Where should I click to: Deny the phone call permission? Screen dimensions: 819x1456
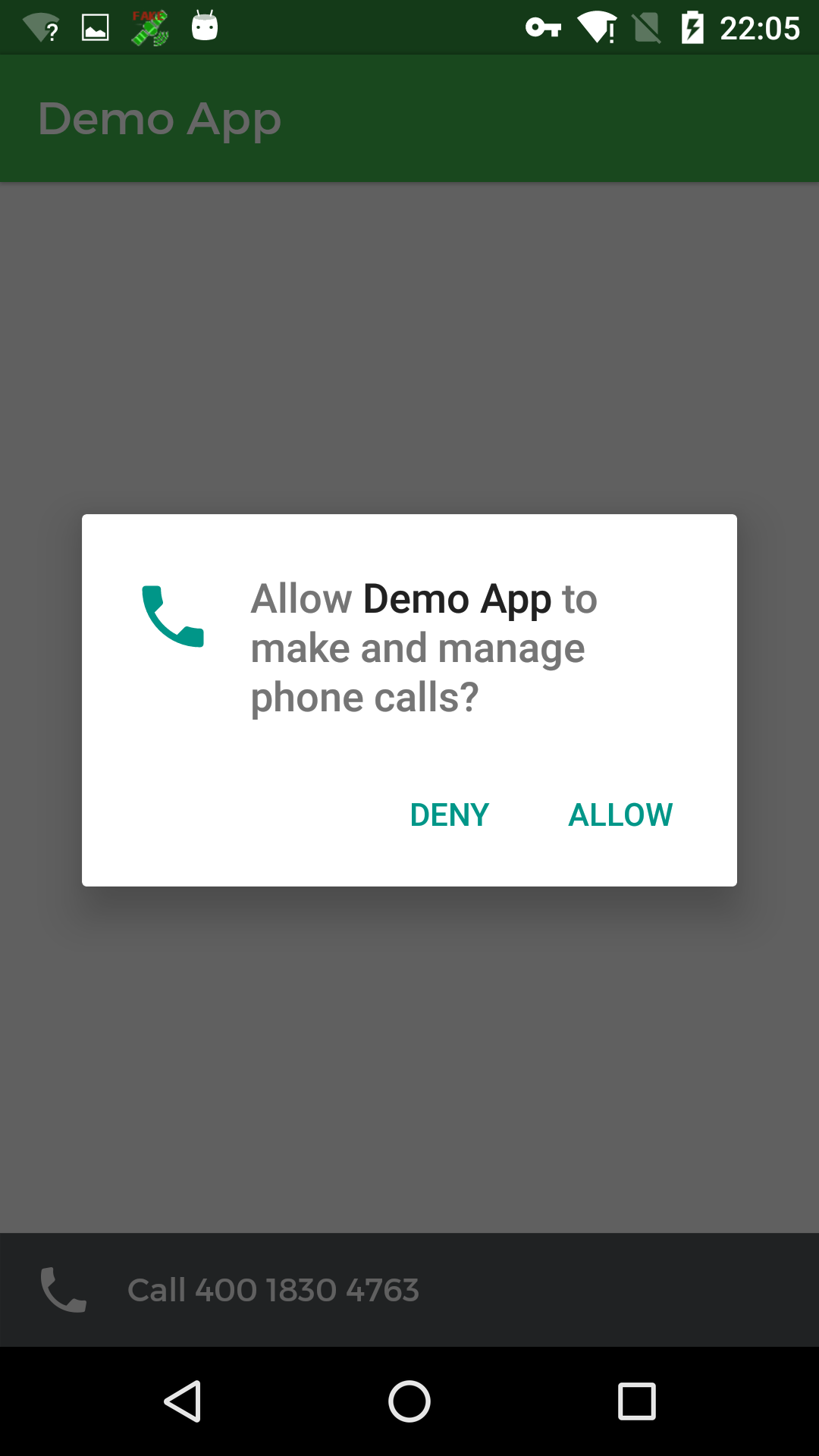[449, 815]
